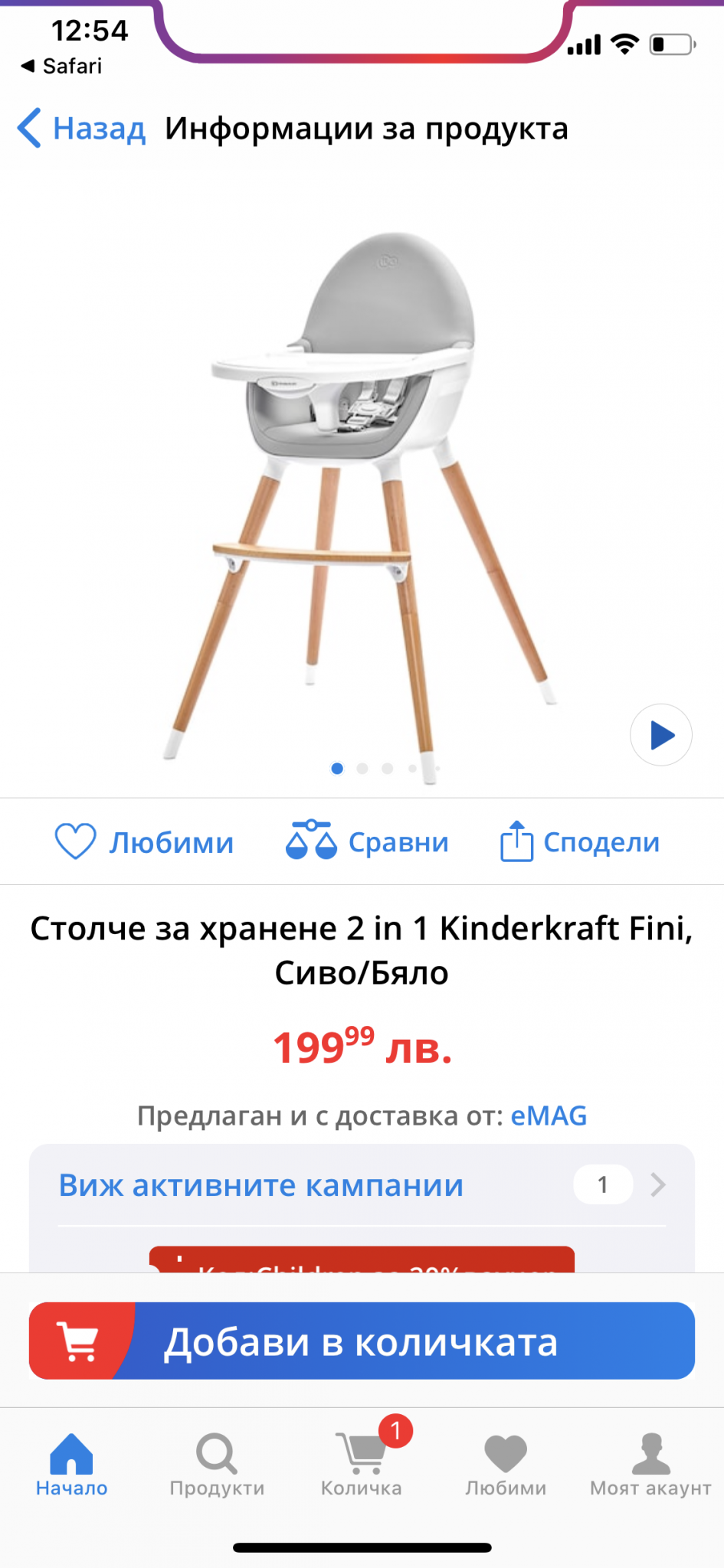
Task: Go back with the Назад button
Action: tap(82, 129)
